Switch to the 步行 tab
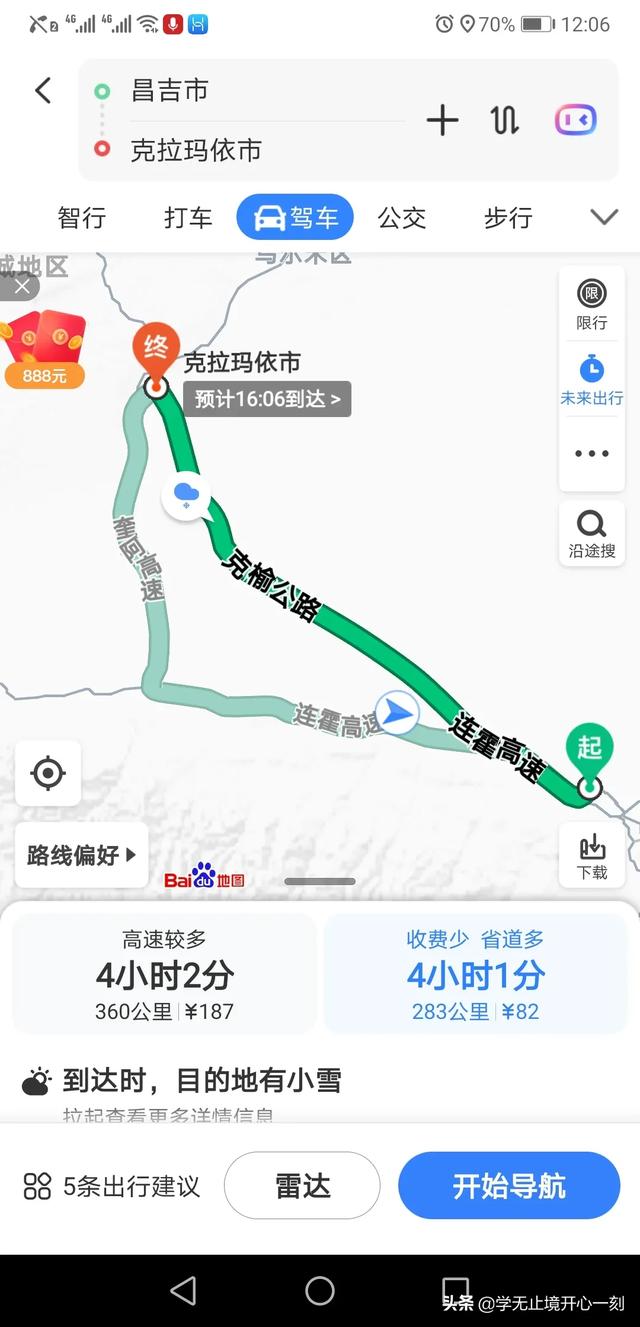 508,218
